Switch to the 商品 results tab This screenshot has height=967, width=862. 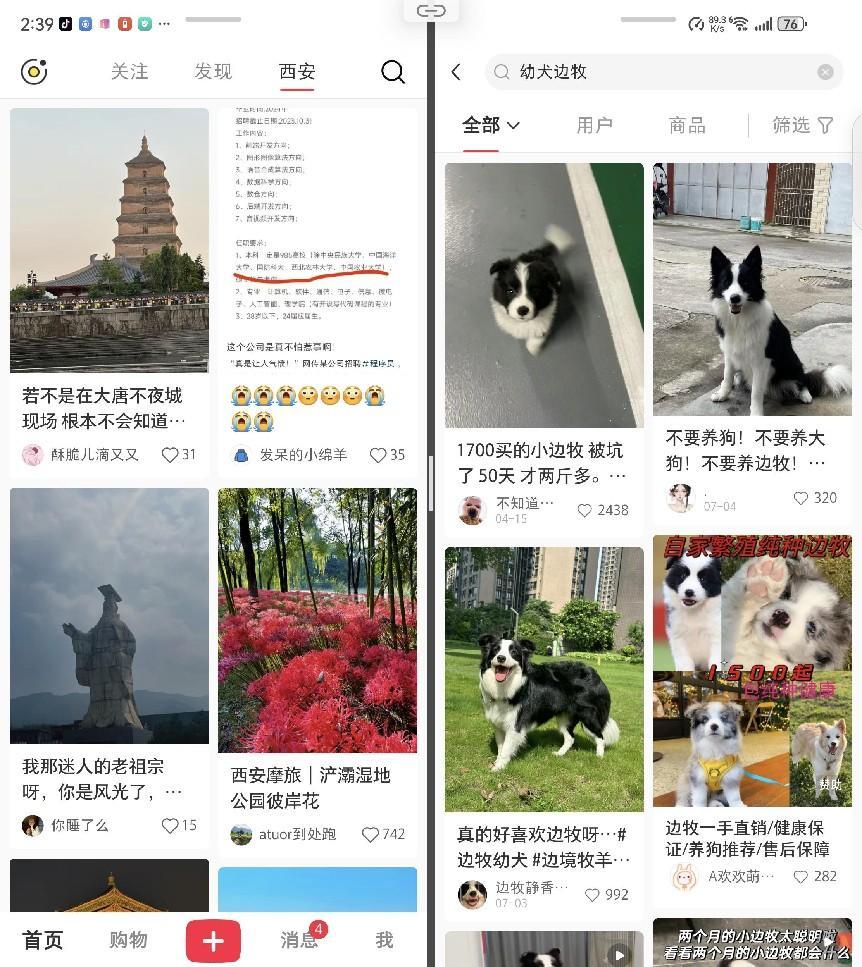click(x=687, y=126)
